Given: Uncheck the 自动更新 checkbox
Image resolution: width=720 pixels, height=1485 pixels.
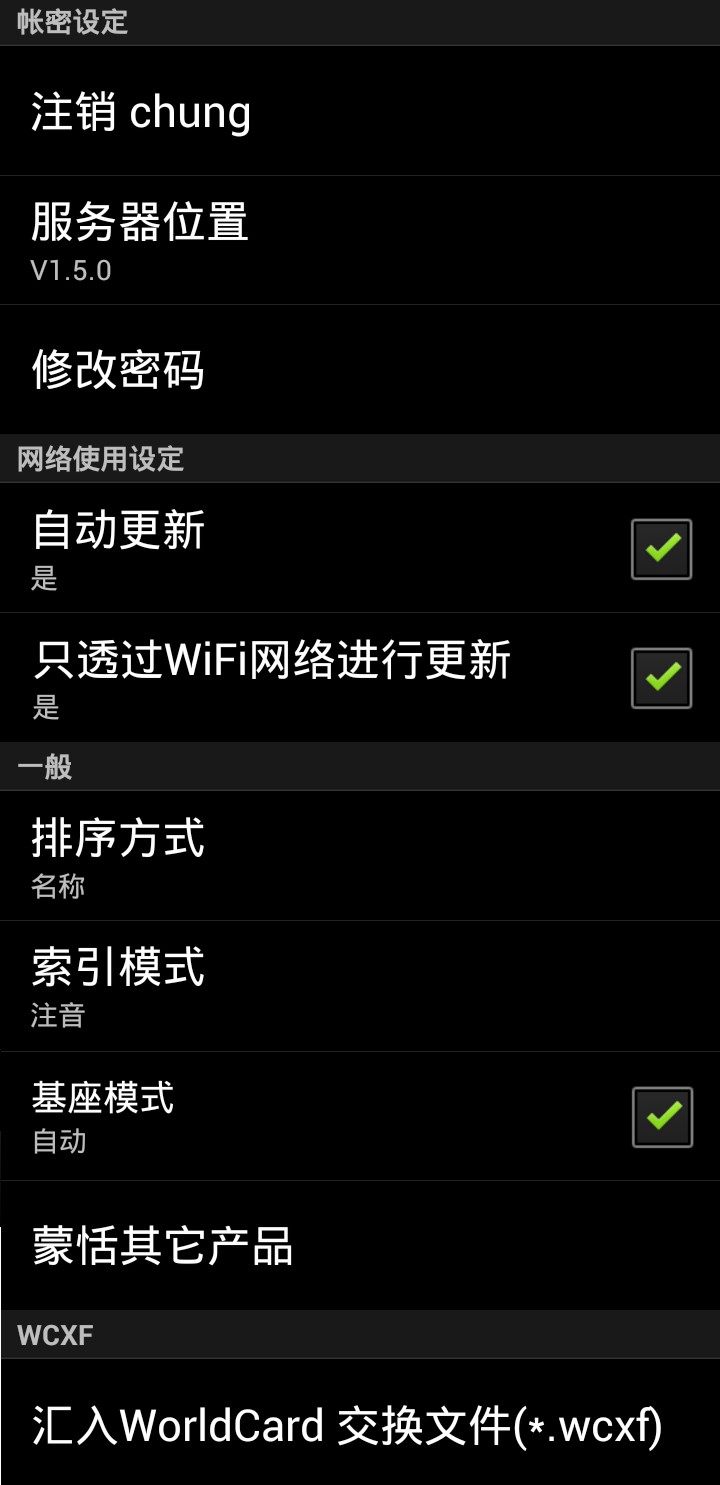Looking at the screenshot, I should (661, 549).
